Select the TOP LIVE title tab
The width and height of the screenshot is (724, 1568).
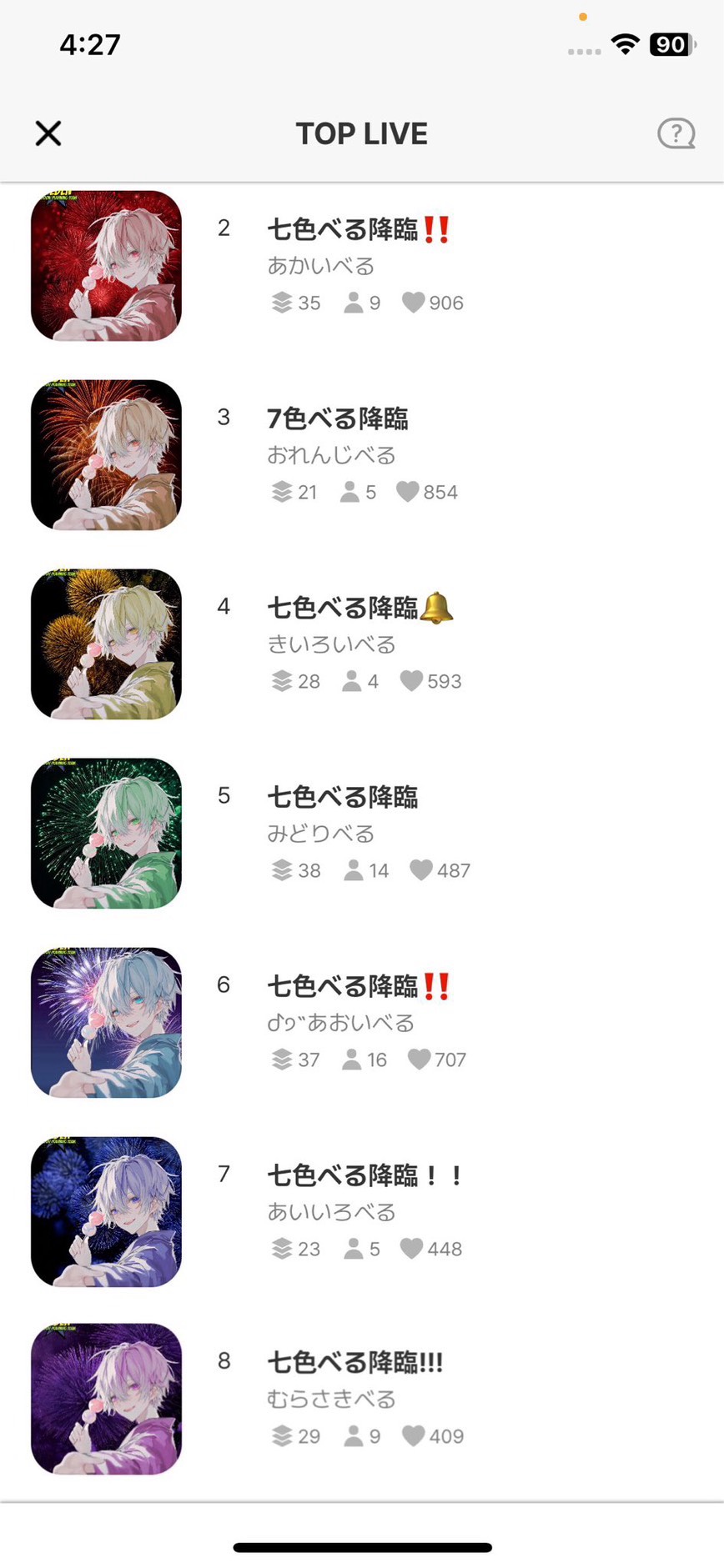pyautogui.click(x=362, y=133)
